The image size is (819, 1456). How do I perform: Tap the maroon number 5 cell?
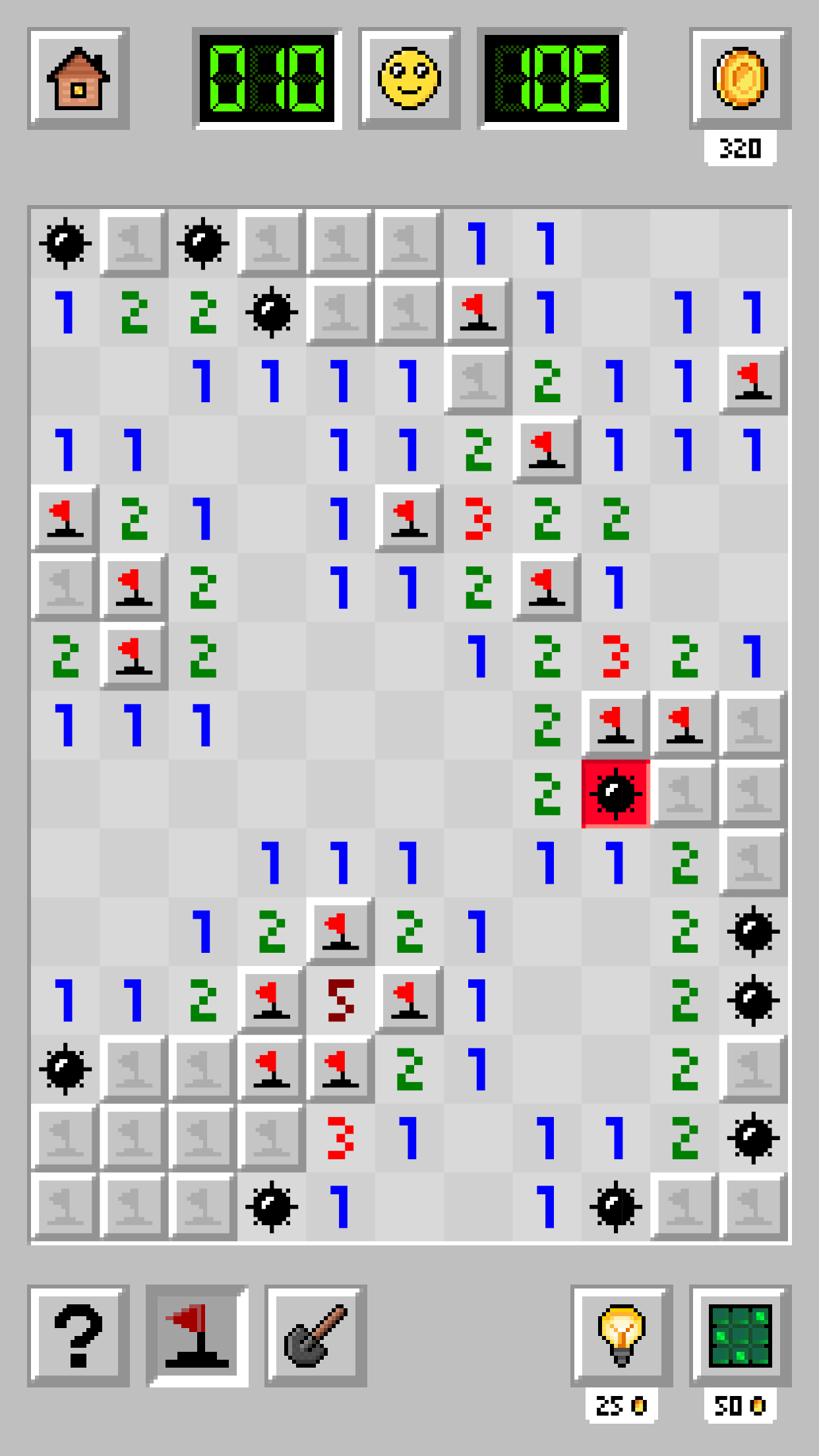click(x=340, y=1000)
